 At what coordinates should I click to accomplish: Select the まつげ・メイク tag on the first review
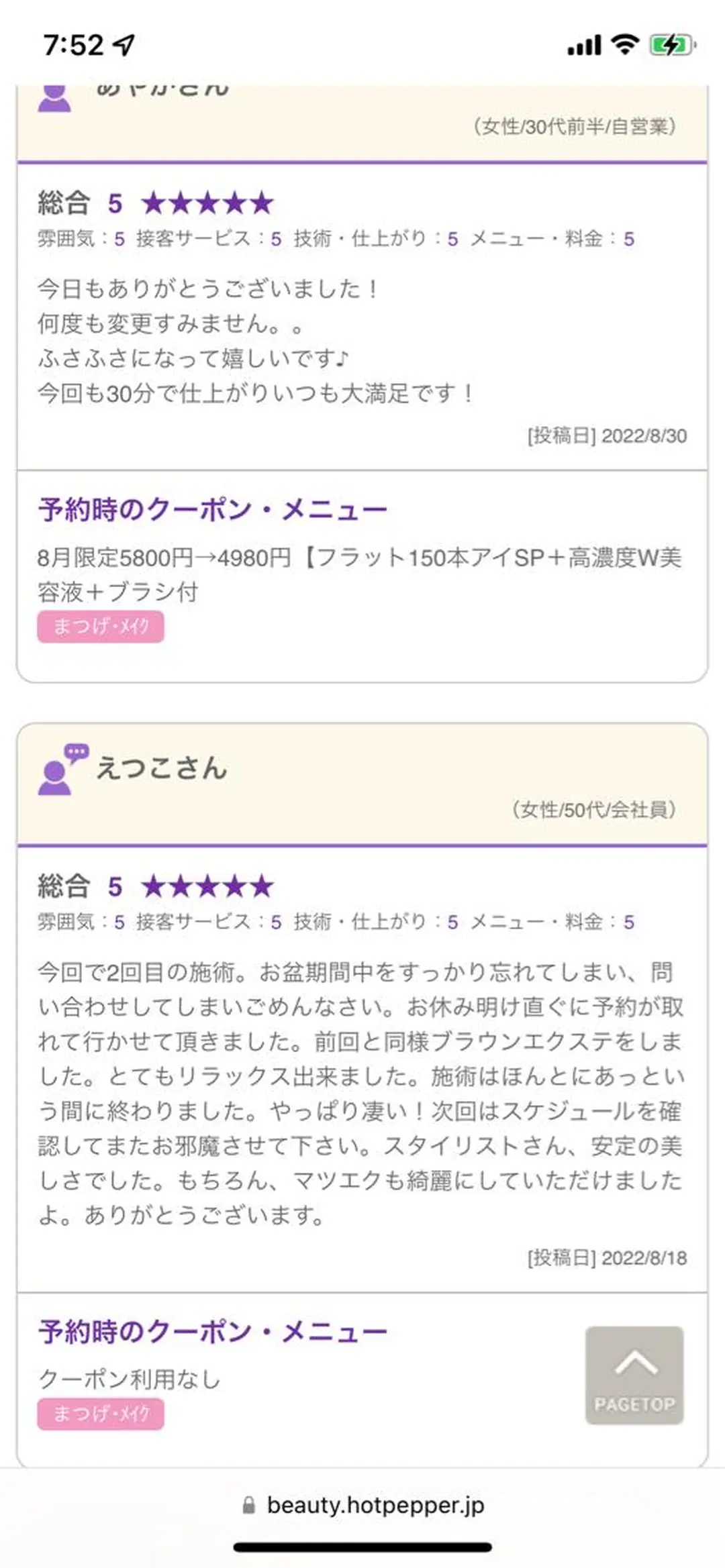[102, 625]
